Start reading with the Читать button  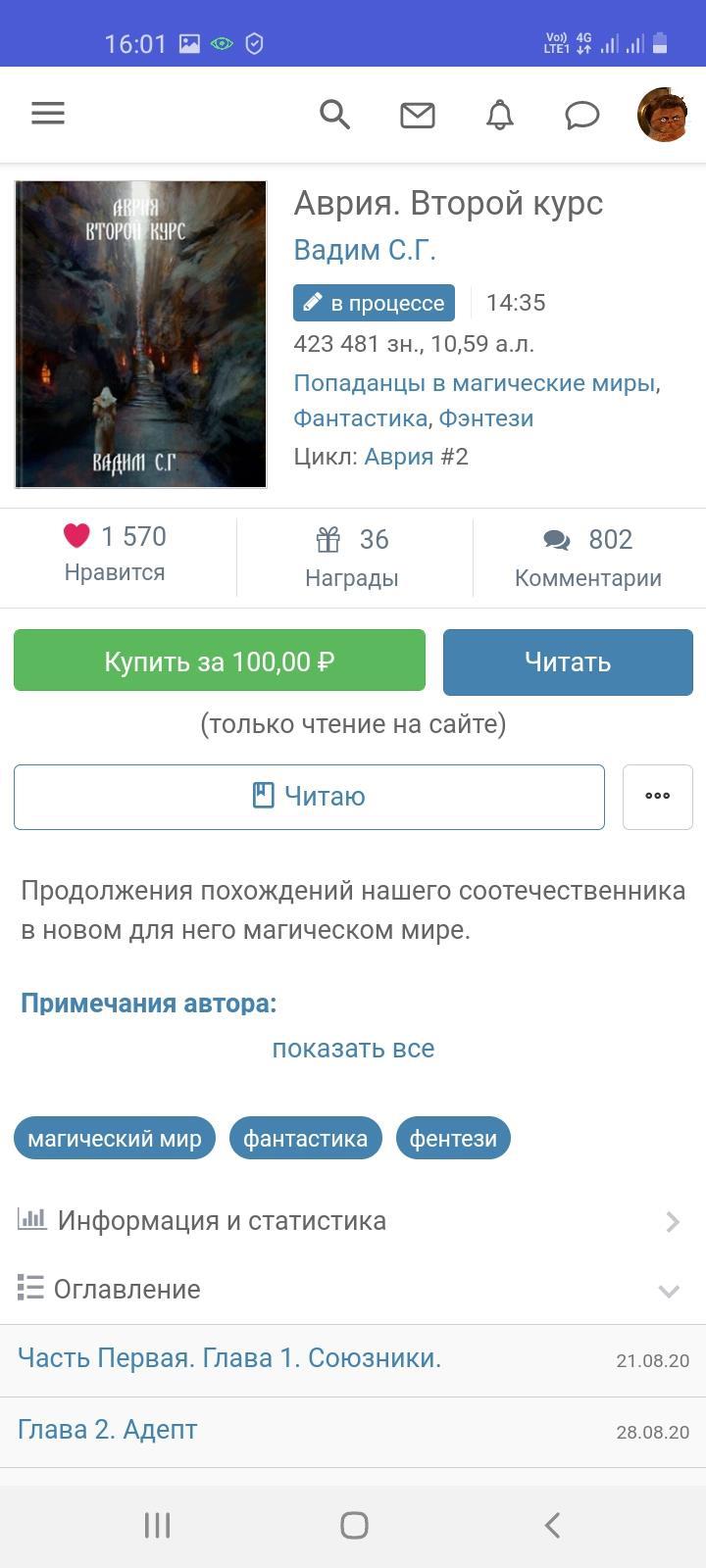(x=568, y=662)
